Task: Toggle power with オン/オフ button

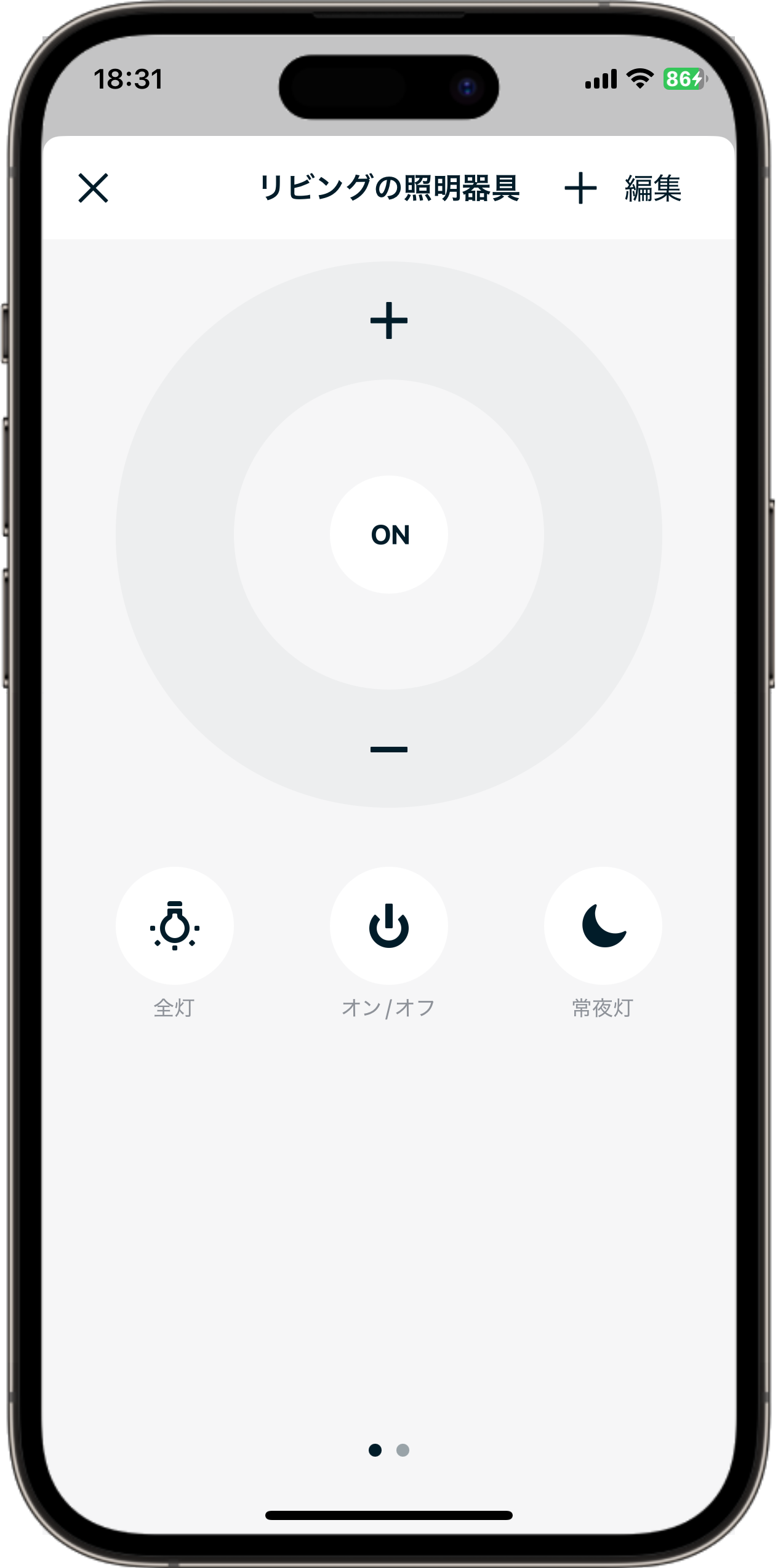Action: [x=389, y=926]
